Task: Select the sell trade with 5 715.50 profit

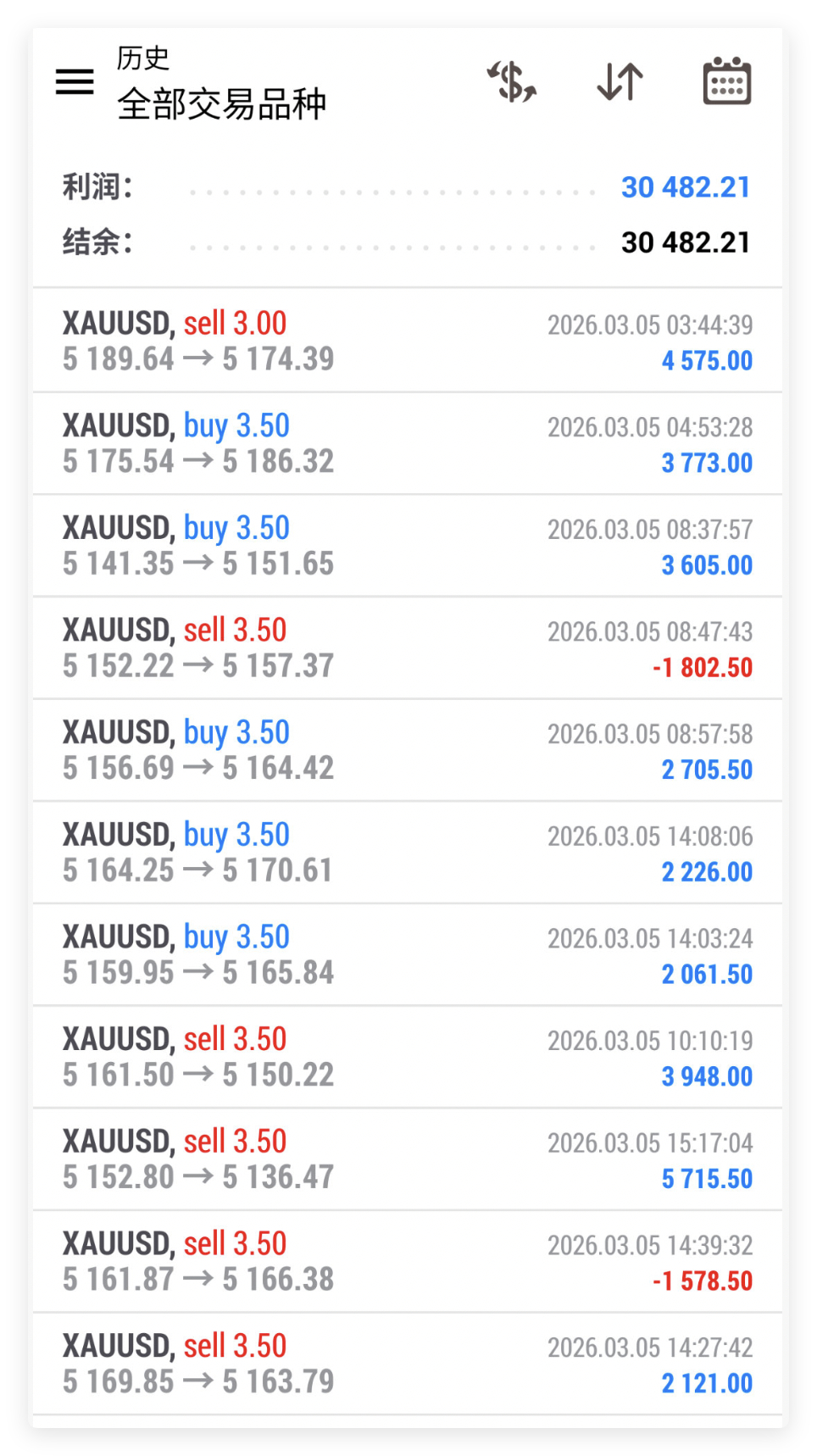Action: (407, 1159)
